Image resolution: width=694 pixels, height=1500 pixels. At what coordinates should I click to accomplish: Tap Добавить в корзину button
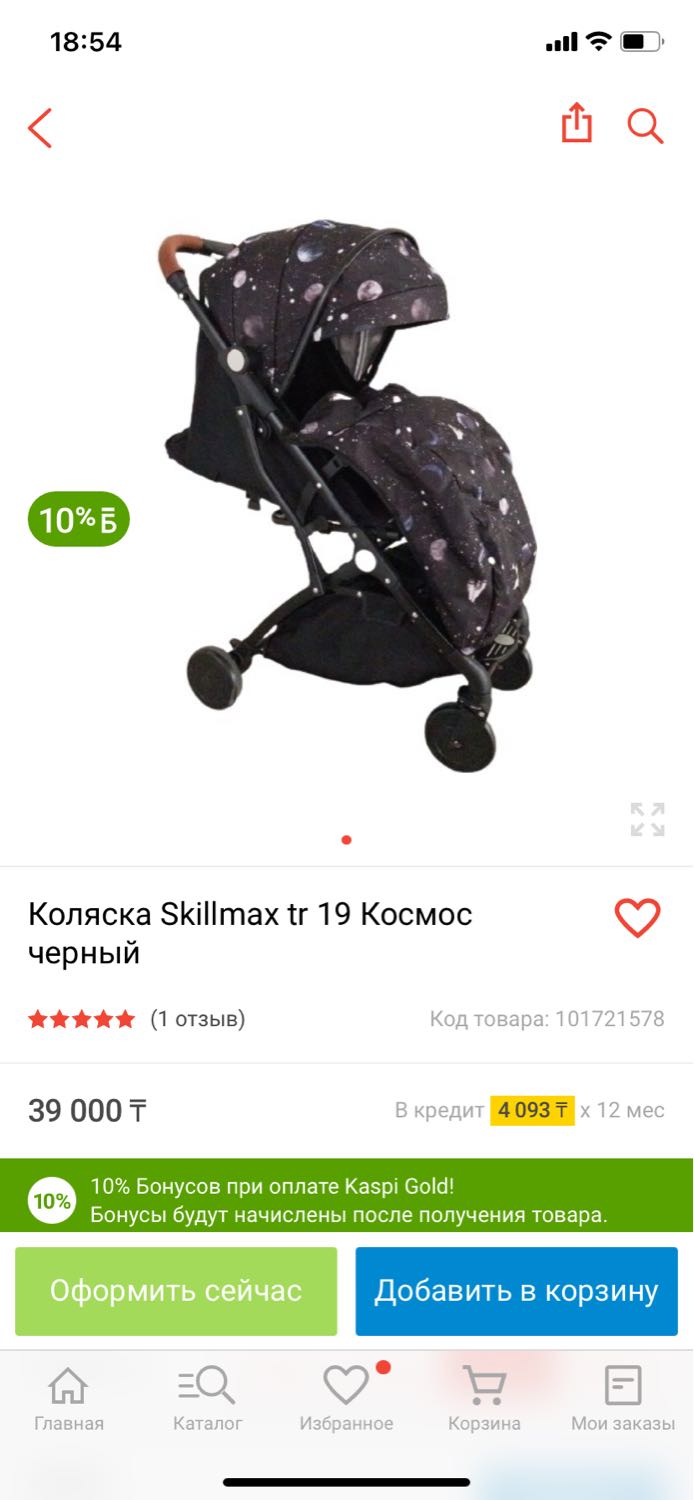pos(517,1291)
